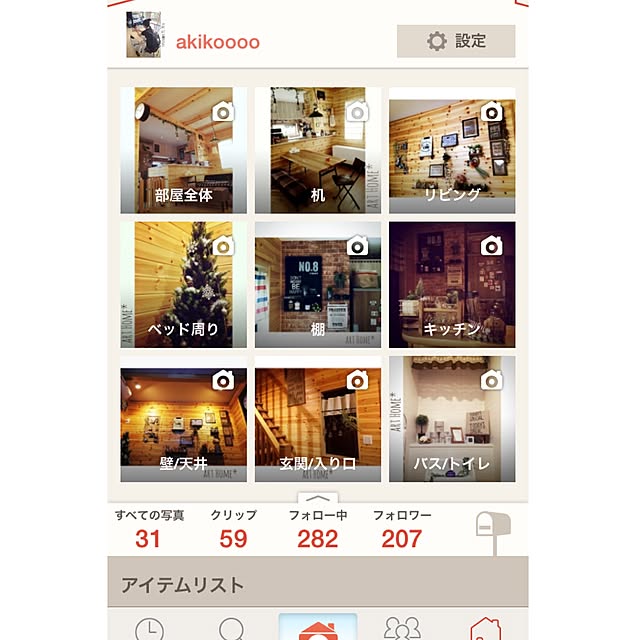View フォロワー list of 207
Screen dimensions: 640x640
[x=402, y=529]
